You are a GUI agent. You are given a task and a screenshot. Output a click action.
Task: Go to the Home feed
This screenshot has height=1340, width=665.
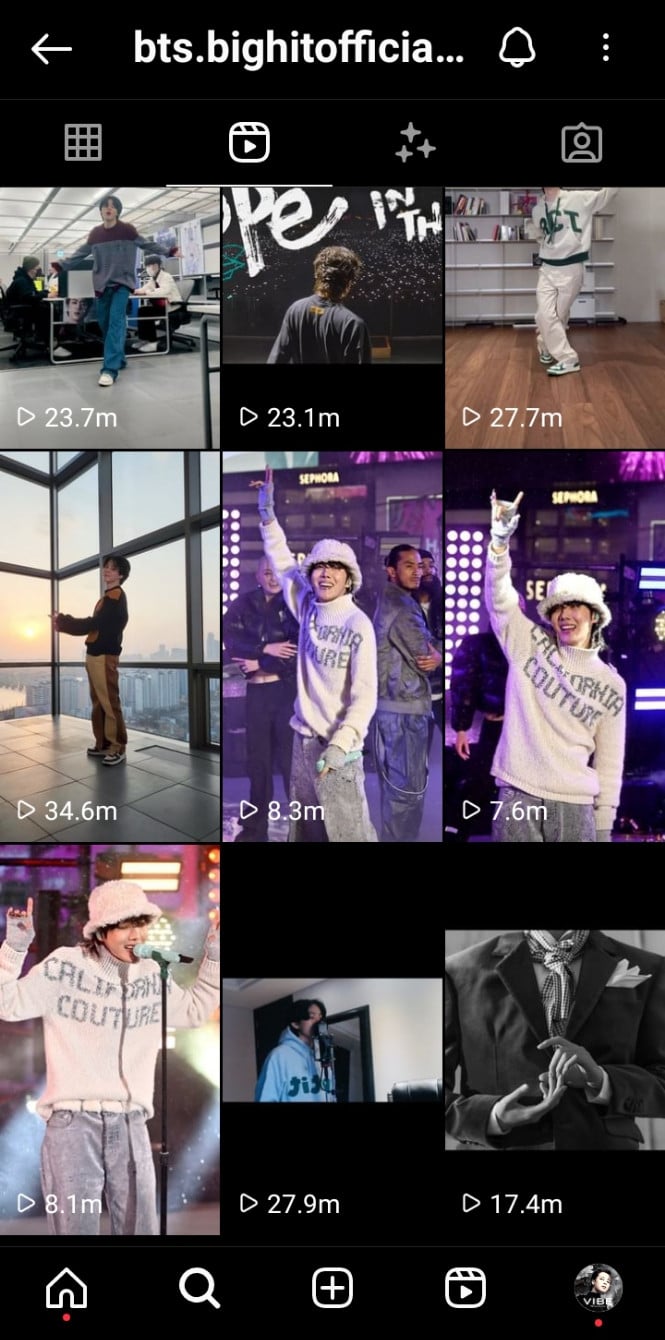click(x=67, y=1289)
